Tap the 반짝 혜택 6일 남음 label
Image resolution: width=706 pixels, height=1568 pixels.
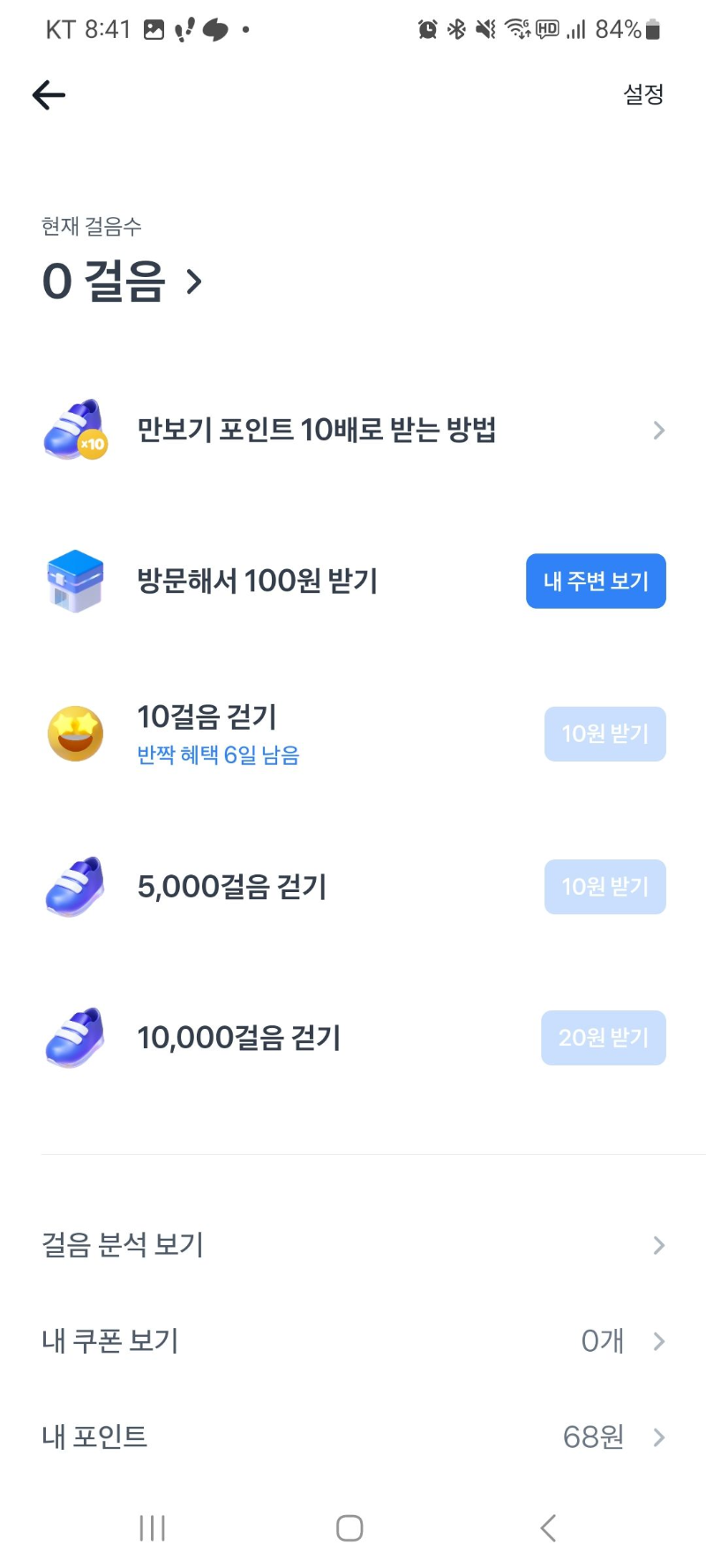(x=218, y=755)
